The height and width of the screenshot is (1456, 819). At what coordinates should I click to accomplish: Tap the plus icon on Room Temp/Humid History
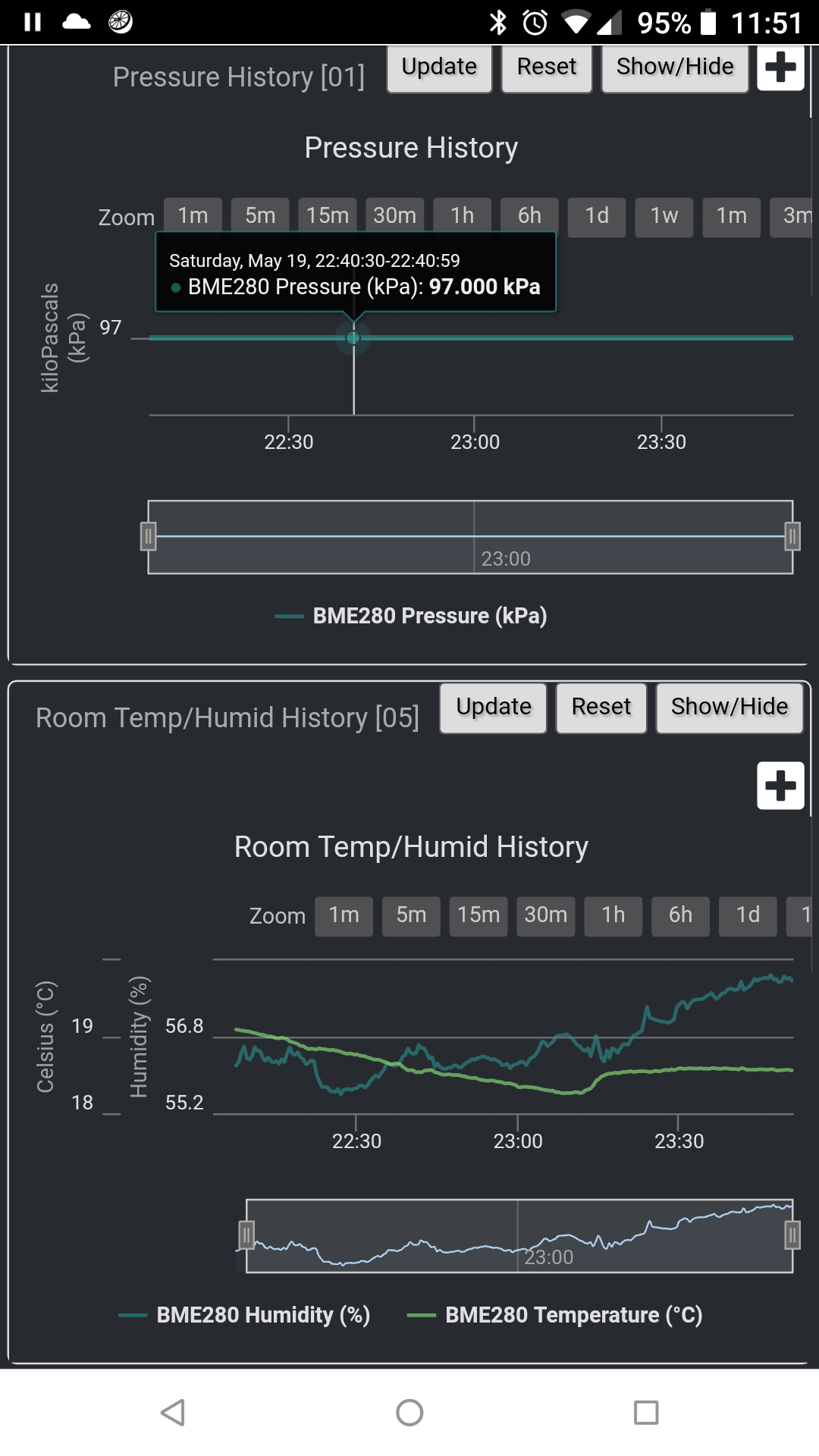pyautogui.click(x=780, y=786)
